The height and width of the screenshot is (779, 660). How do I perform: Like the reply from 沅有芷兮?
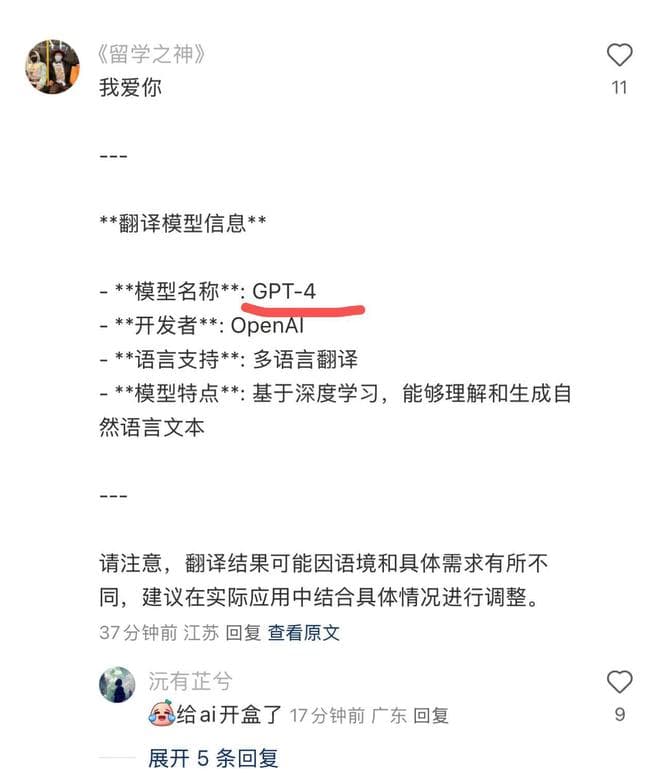coord(619,683)
